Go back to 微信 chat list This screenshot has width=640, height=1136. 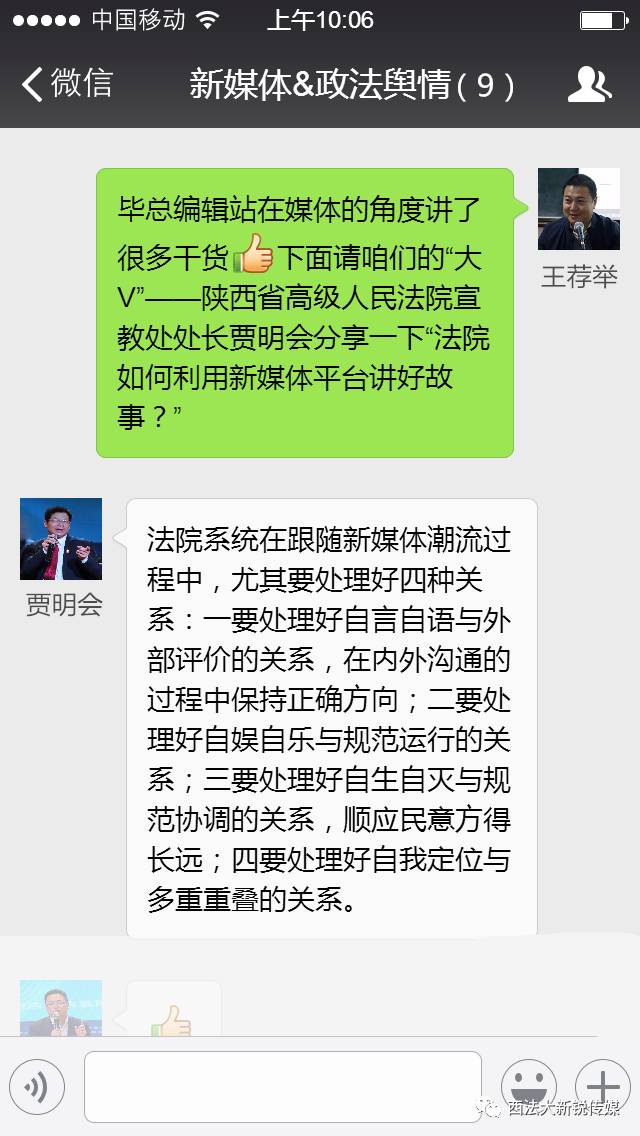[x=67, y=84]
